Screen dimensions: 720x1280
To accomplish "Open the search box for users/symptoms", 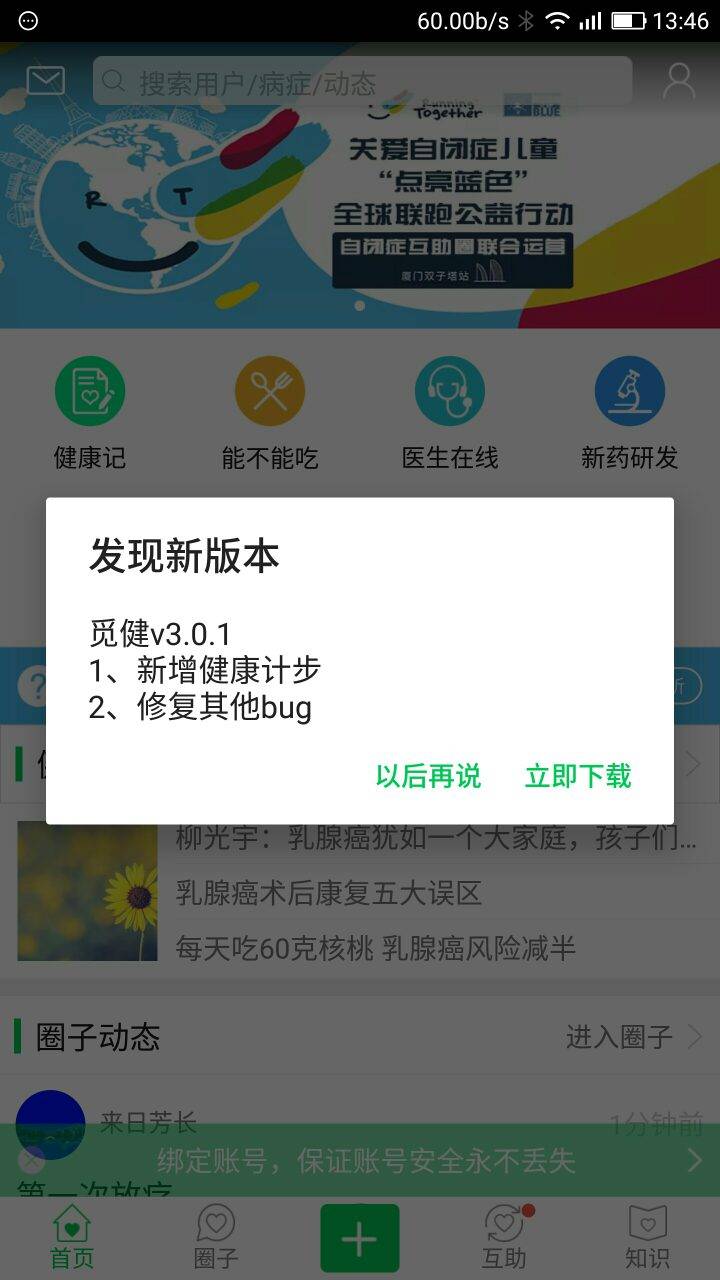I will [362, 82].
